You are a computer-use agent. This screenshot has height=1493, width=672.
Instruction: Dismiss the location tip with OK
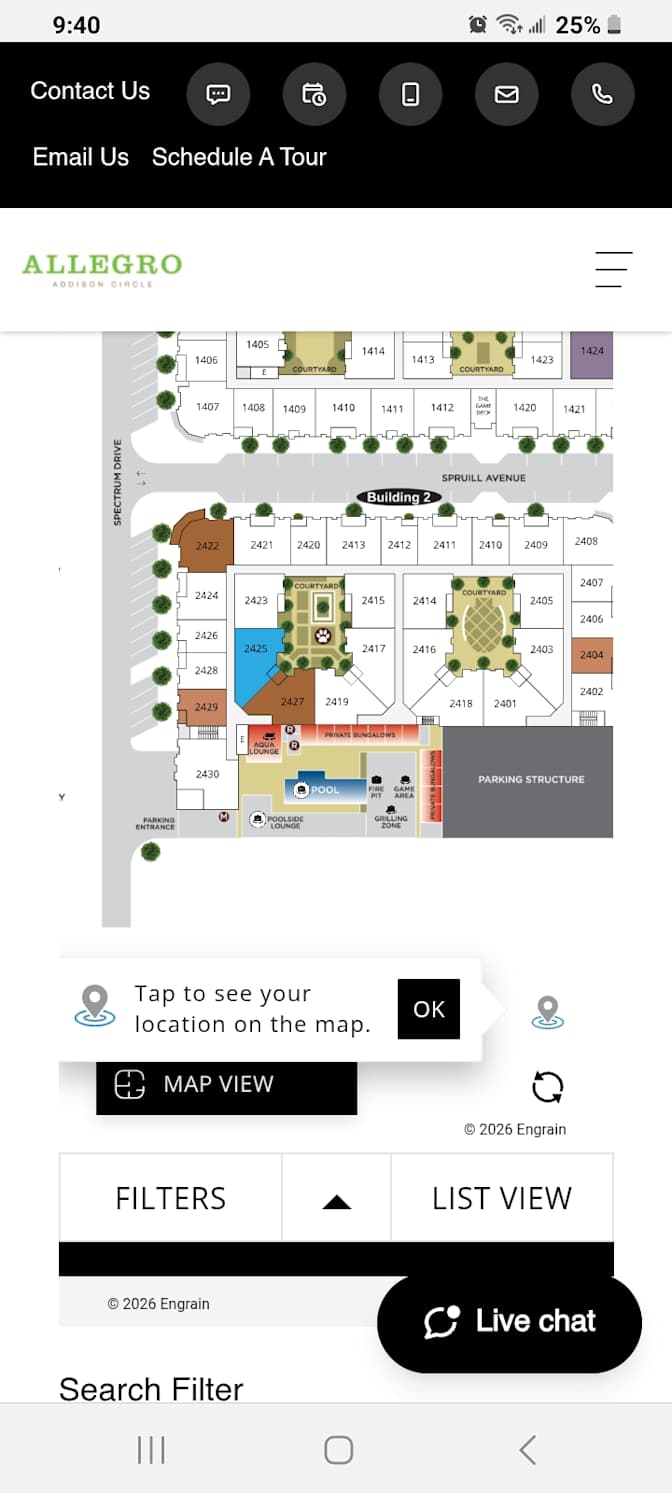point(429,1009)
